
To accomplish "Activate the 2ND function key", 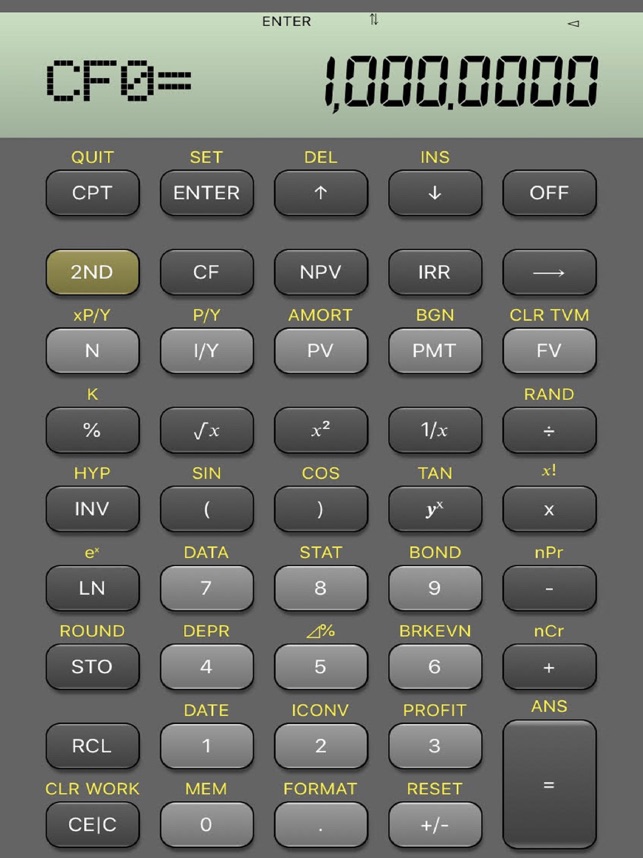I will tap(92, 272).
